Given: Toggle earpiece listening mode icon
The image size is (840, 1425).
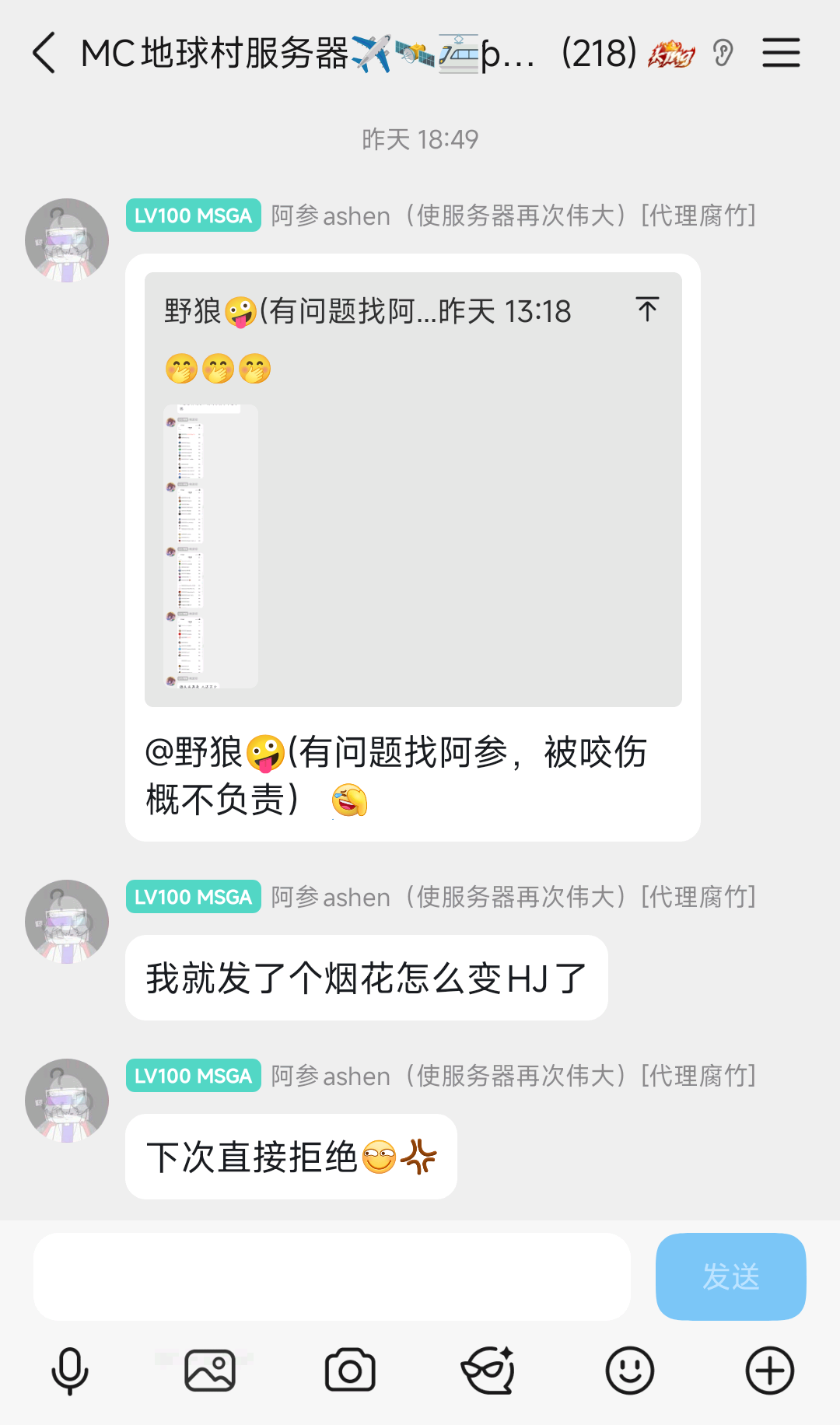Looking at the screenshot, I should (723, 53).
